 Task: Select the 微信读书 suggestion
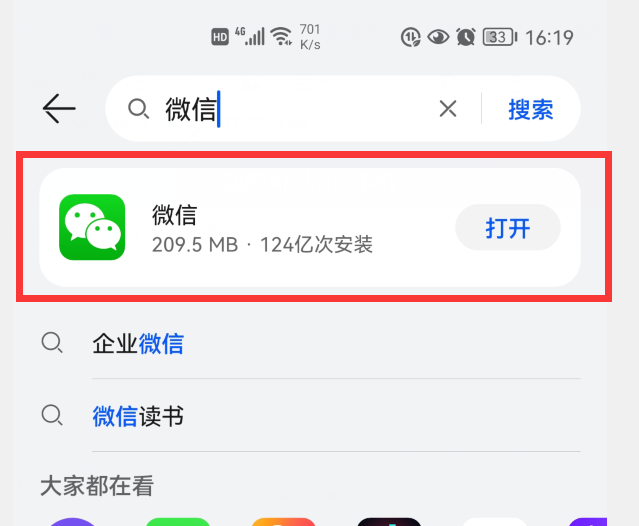click(138, 416)
